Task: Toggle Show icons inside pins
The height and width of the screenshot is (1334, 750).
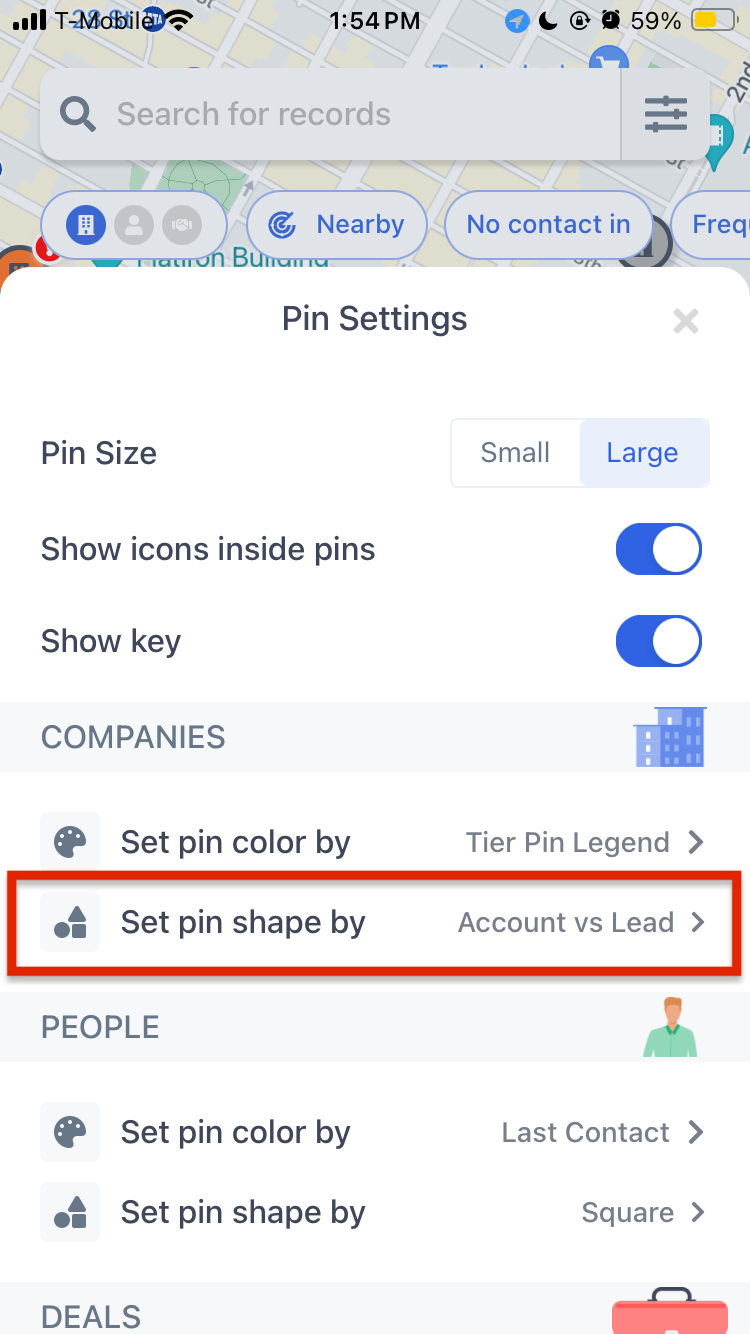Action: click(x=658, y=549)
